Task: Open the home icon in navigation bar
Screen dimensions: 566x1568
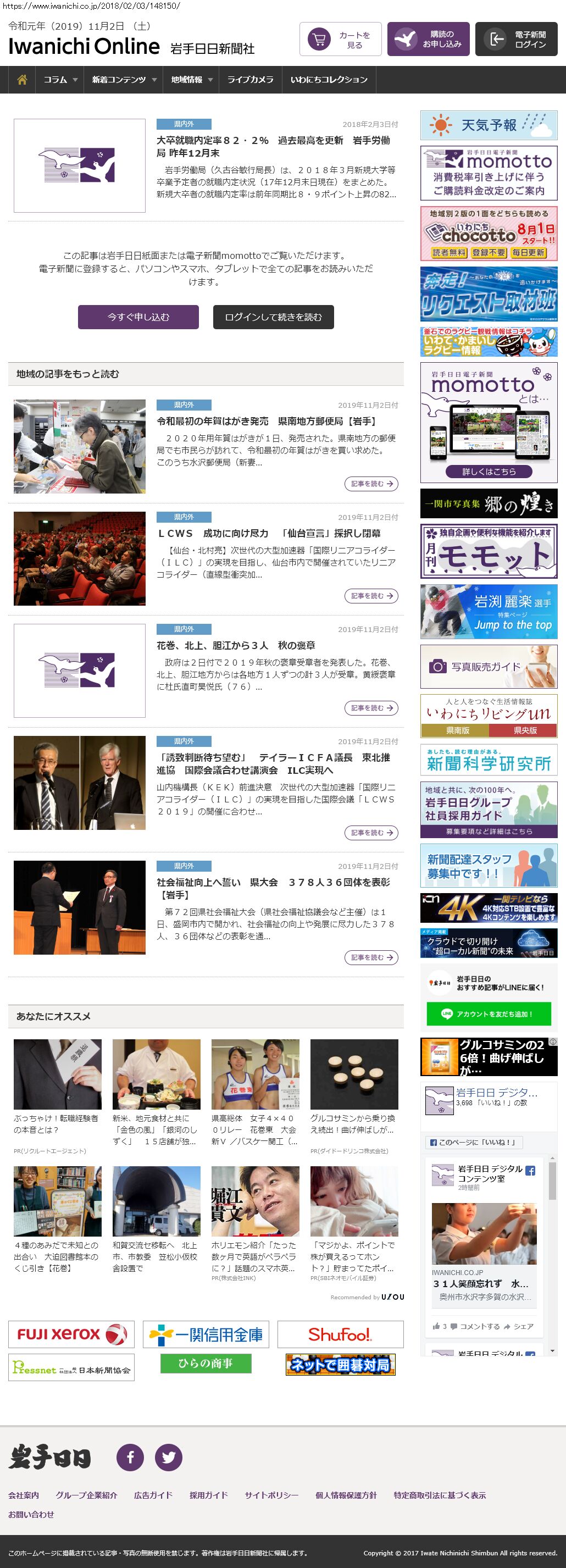Action: point(22,80)
